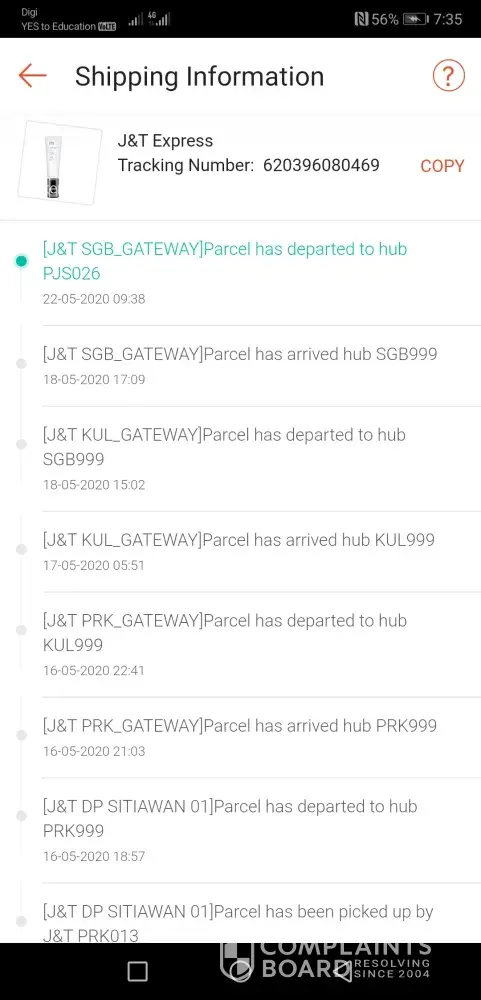Copy the J&T tracking number
Screen dimensions: 481x1000
(442, 166)
